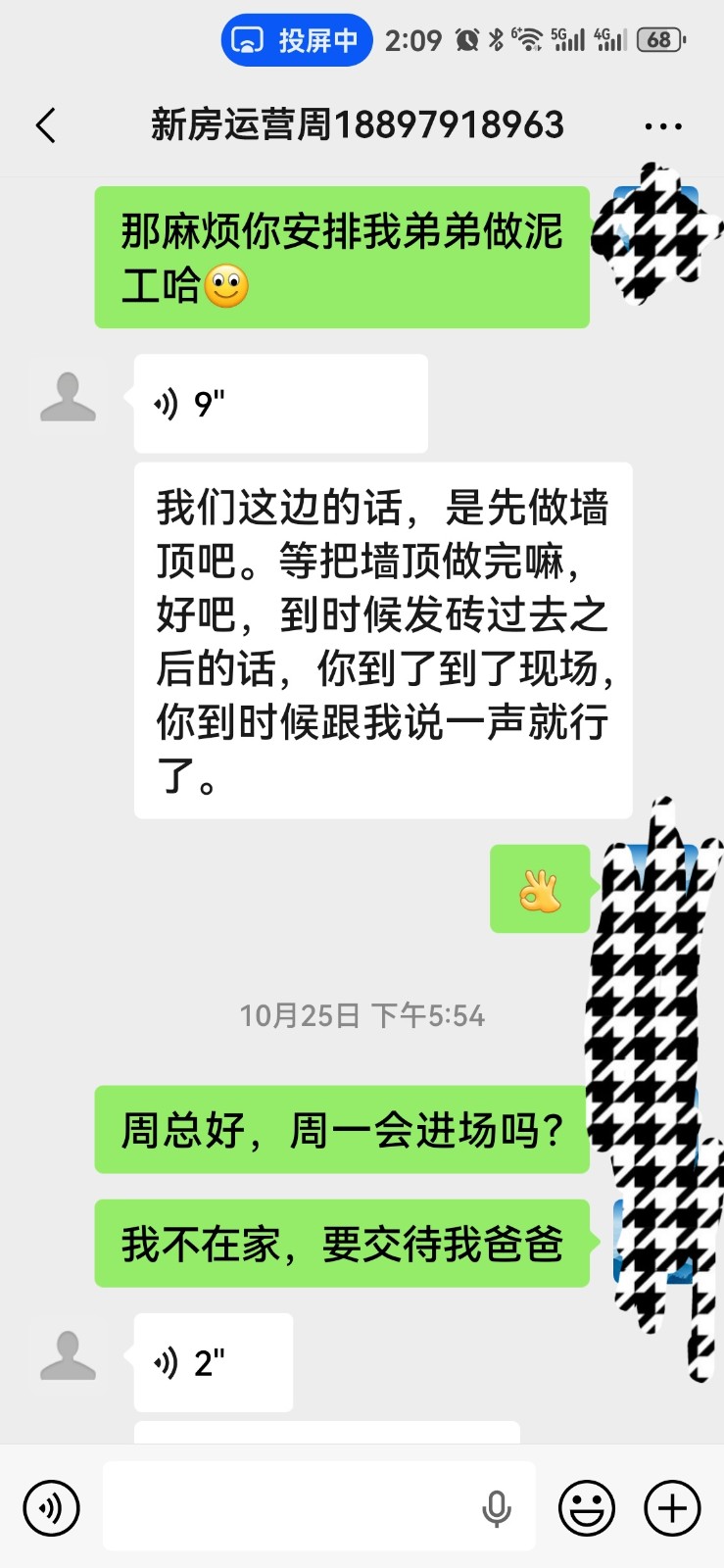Open the emoji picker
This screenshot has width=724, height=1568.
pos(587,1507)
